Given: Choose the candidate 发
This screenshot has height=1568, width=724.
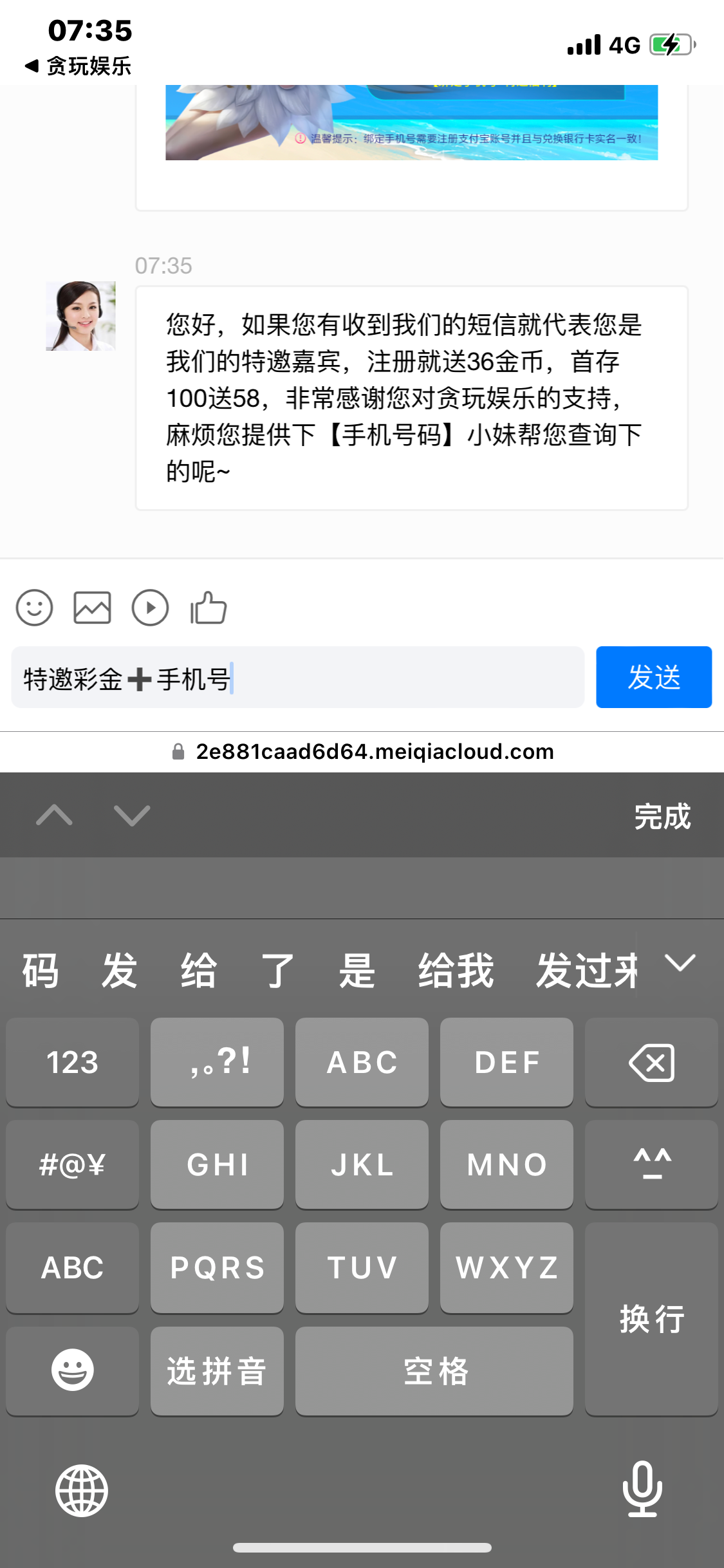Looking at the screenshot, I should point(119,971).
